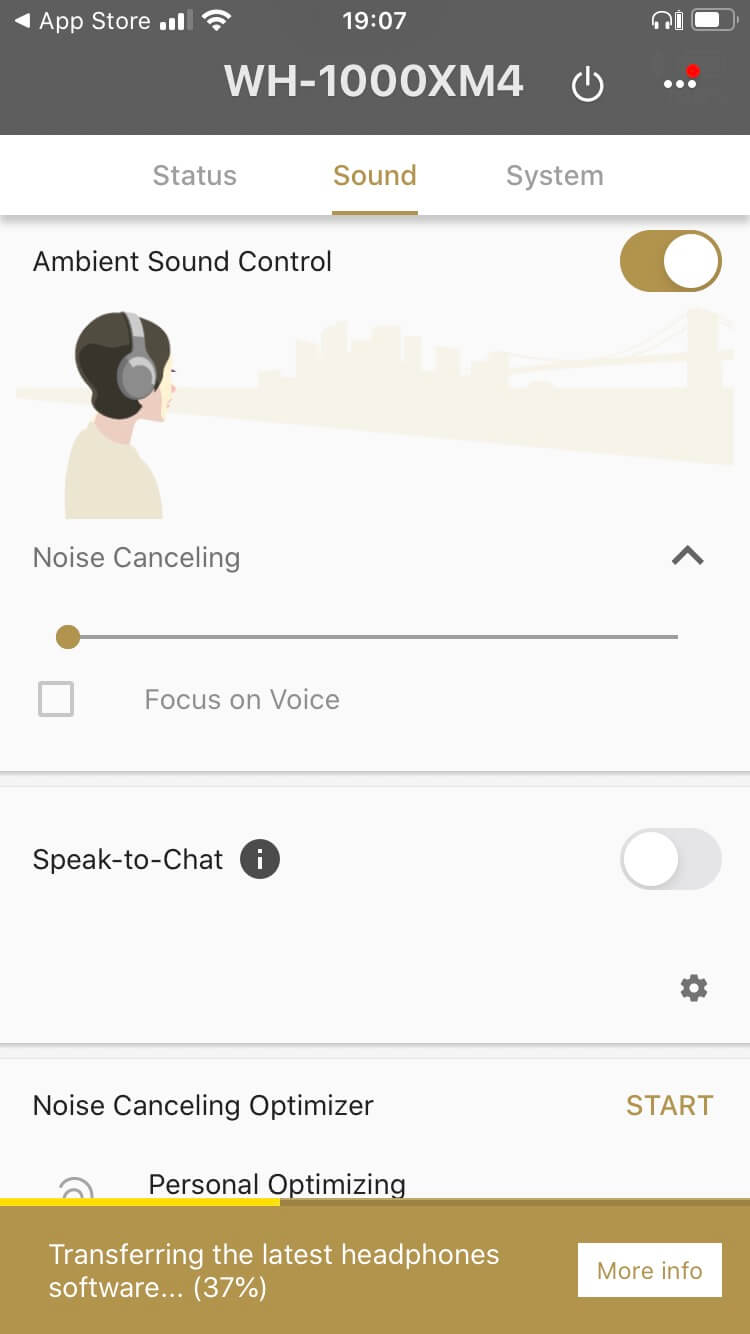Open the three-dot overflow menu

tap(680, 83)
